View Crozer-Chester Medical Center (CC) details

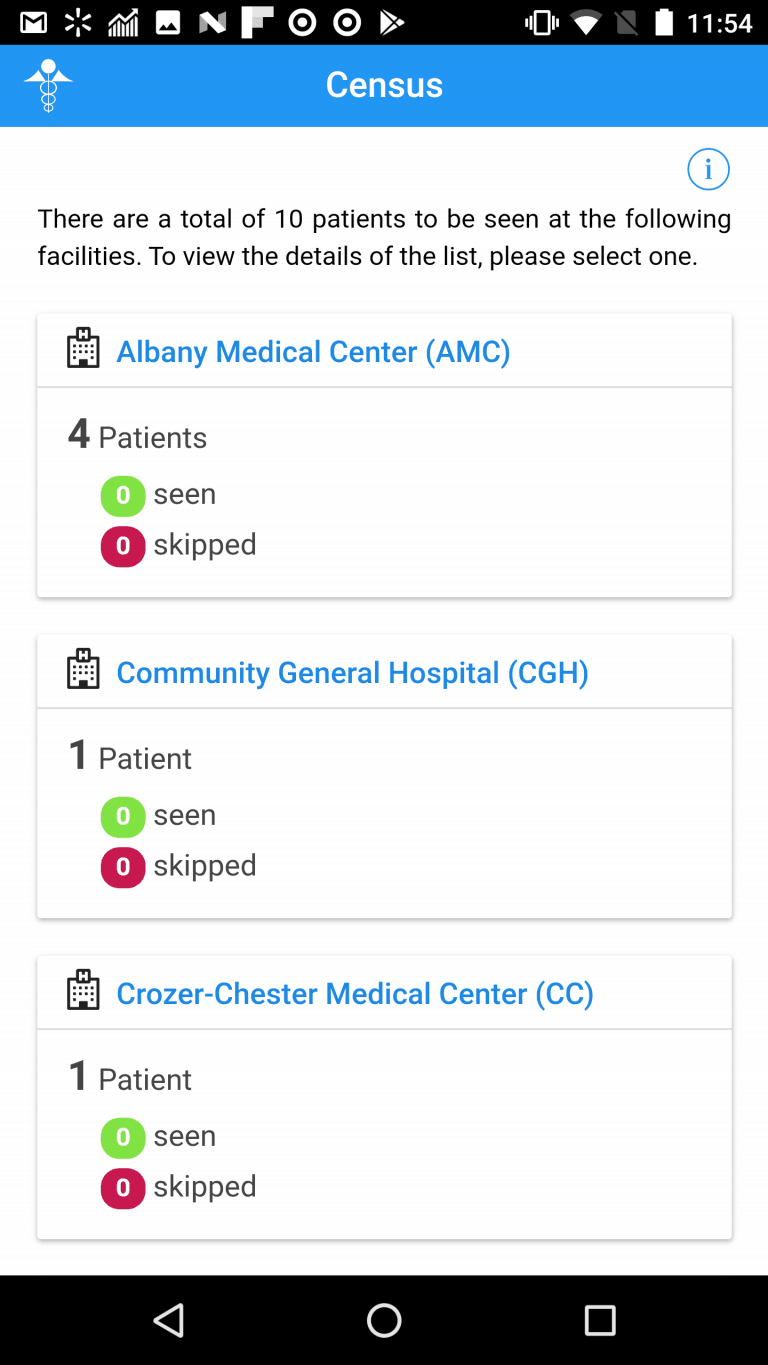pos(355,994)
